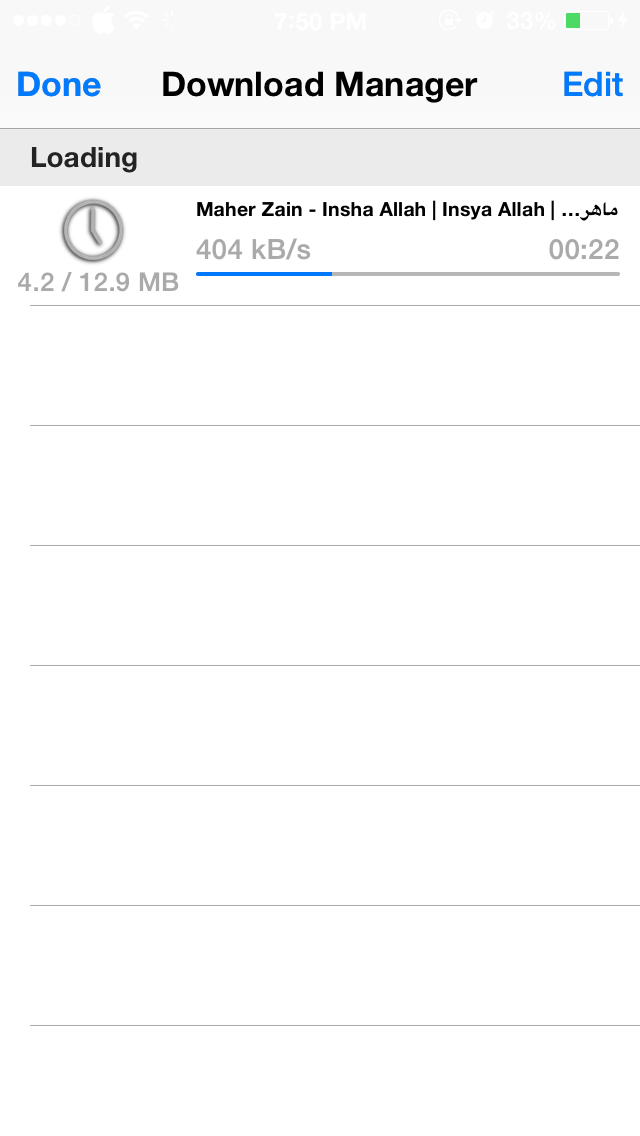Tap Edit to manage downloads
This screenshot has width=640, height=1136.
coord(592,85)
